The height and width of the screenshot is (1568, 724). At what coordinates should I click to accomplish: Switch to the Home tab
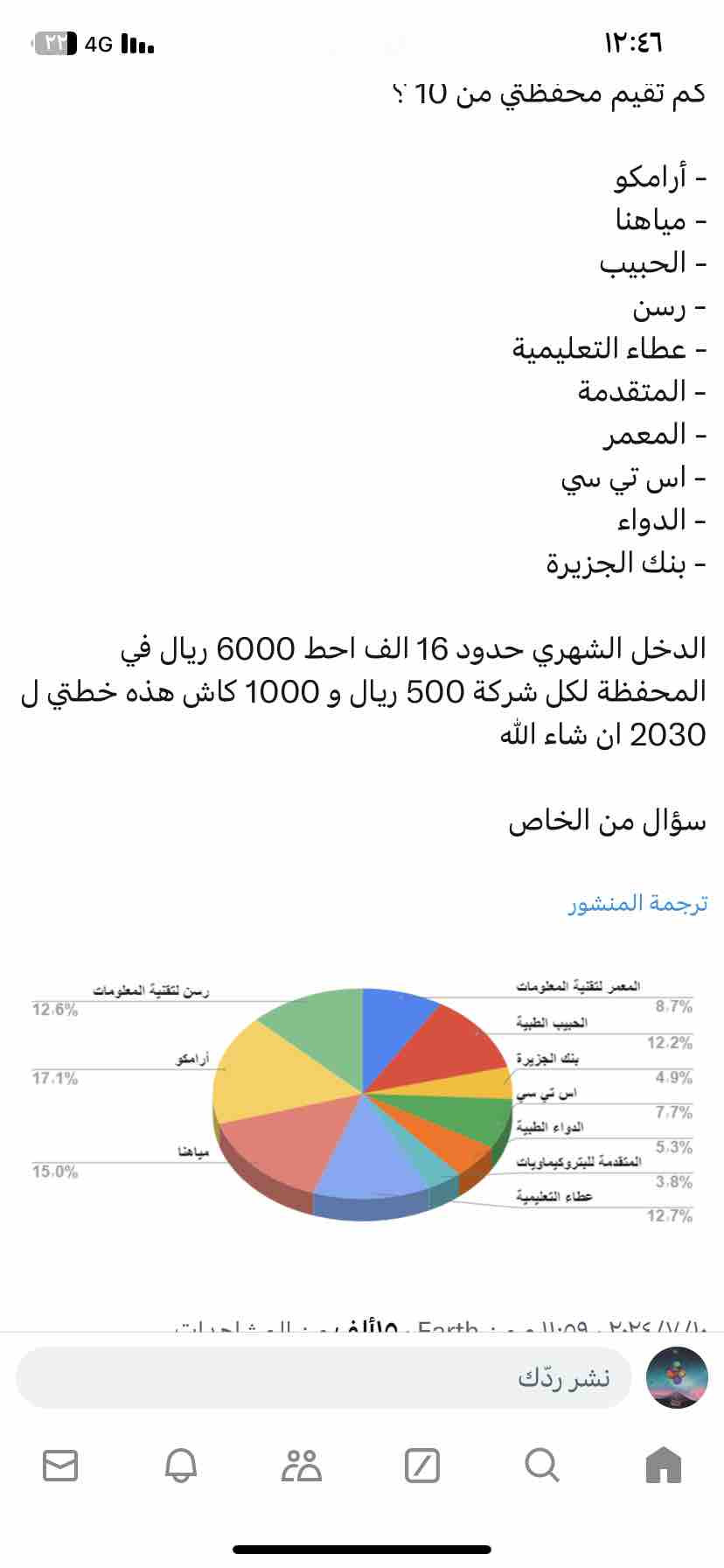(x=663, y=1465)
